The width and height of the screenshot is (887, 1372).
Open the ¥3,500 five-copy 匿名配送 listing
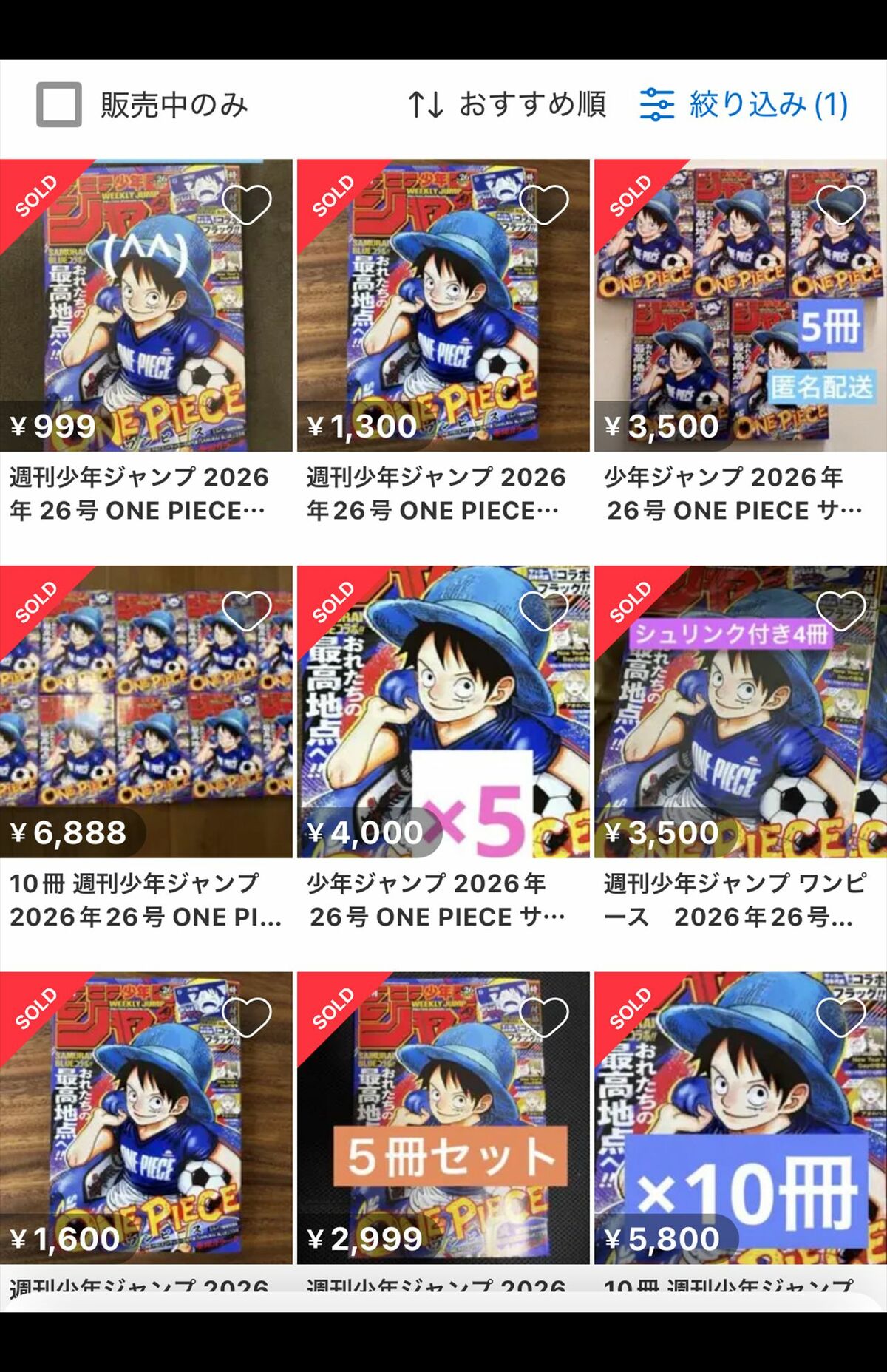(741, 305)
